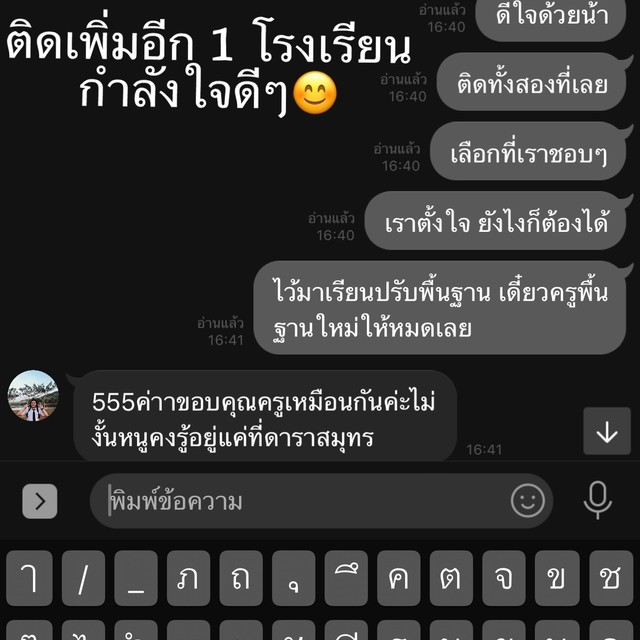Tap the message input field
The image size is (640, 640).
(300, 501)
